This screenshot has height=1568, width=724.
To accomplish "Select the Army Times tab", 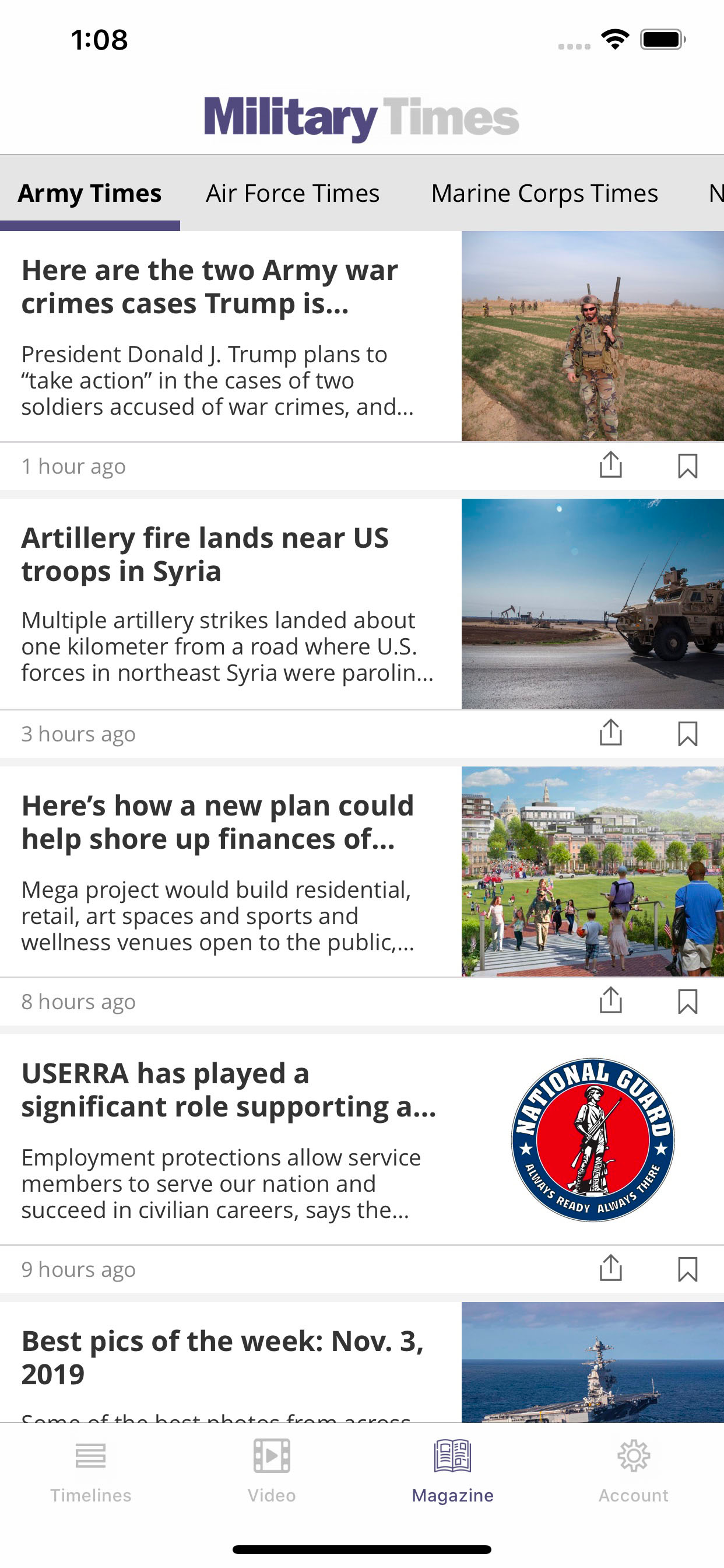I will coord(89,193).
